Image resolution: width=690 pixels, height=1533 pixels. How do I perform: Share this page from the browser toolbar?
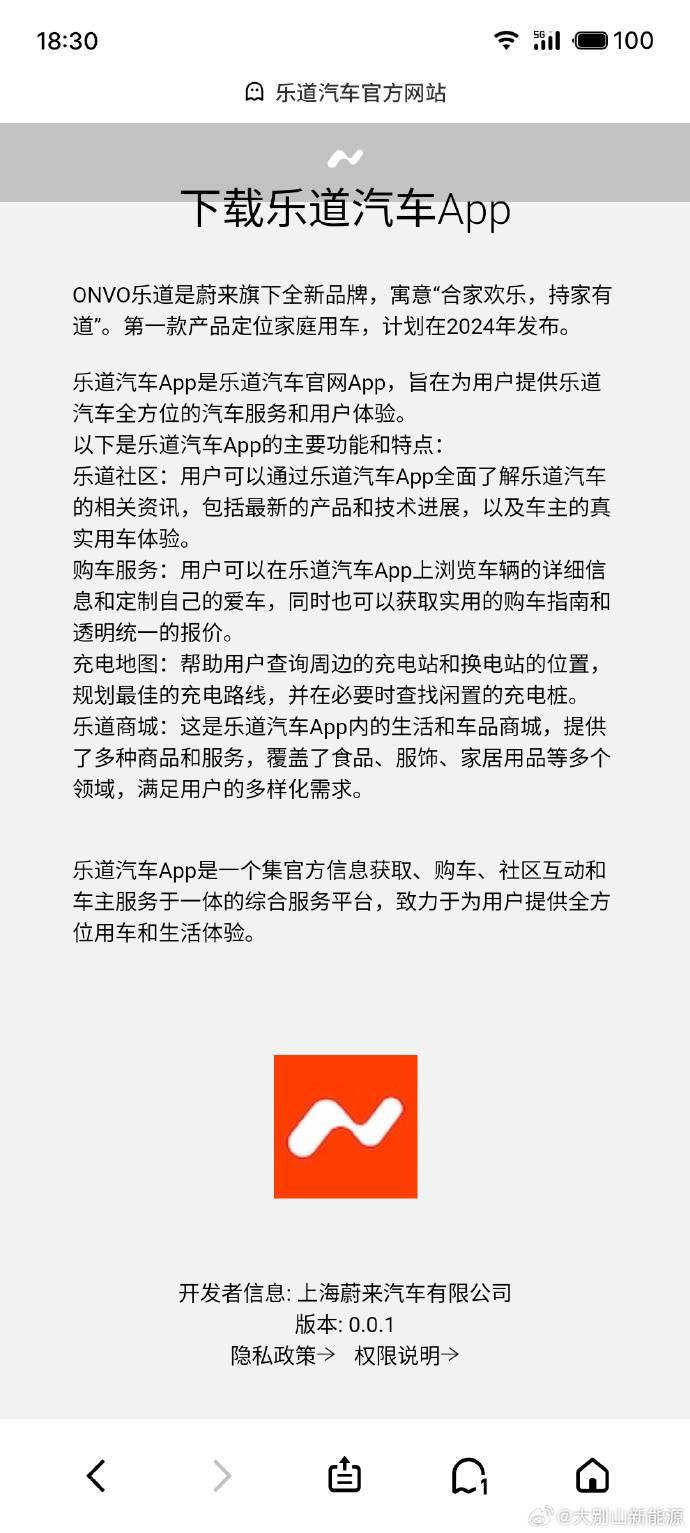pos(344,1475)
